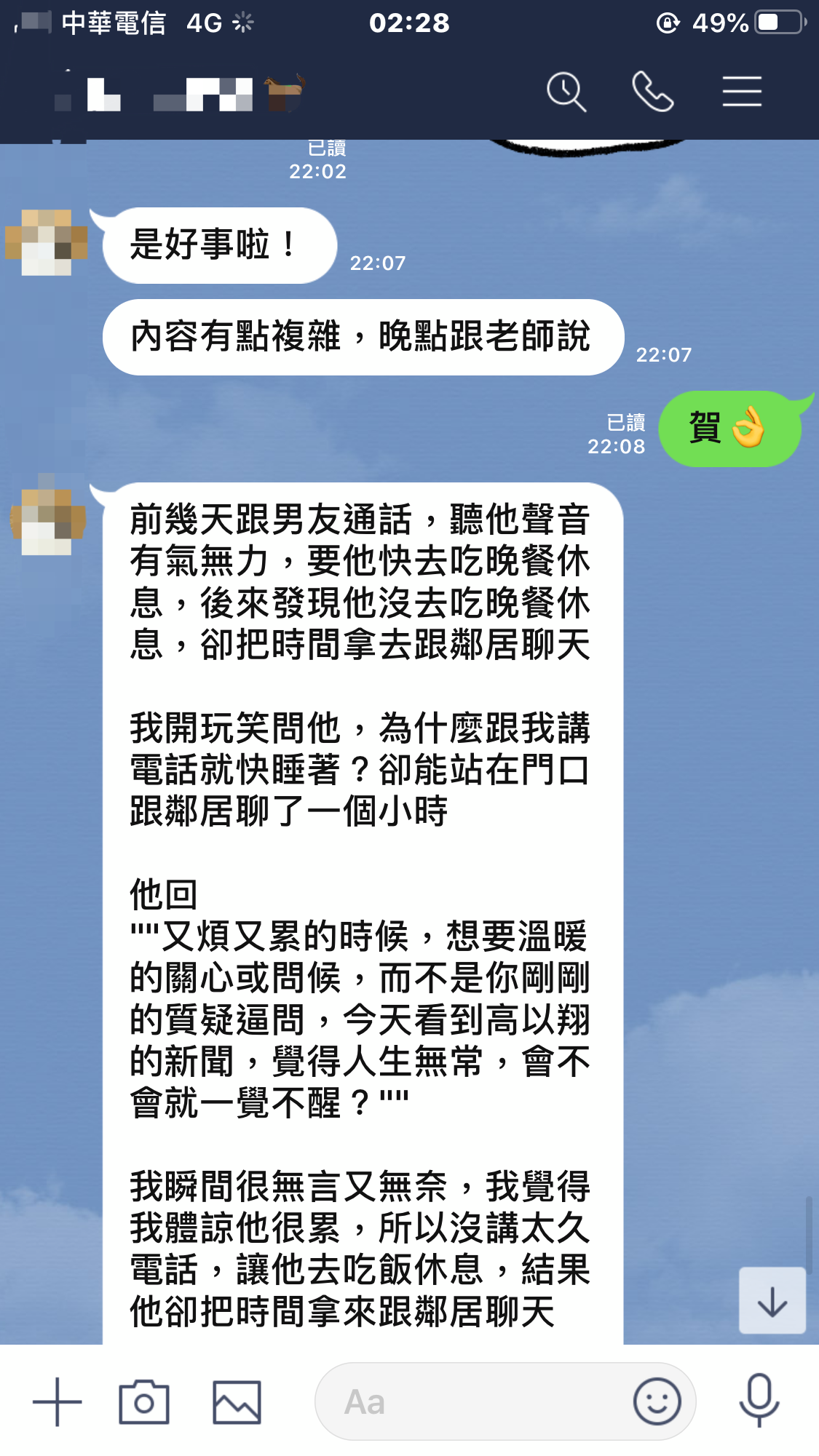Image resolution: width=819 pixels, height=1456 pixels.
Task: Open the plus attachment menu
Action: pos(57,1401)
